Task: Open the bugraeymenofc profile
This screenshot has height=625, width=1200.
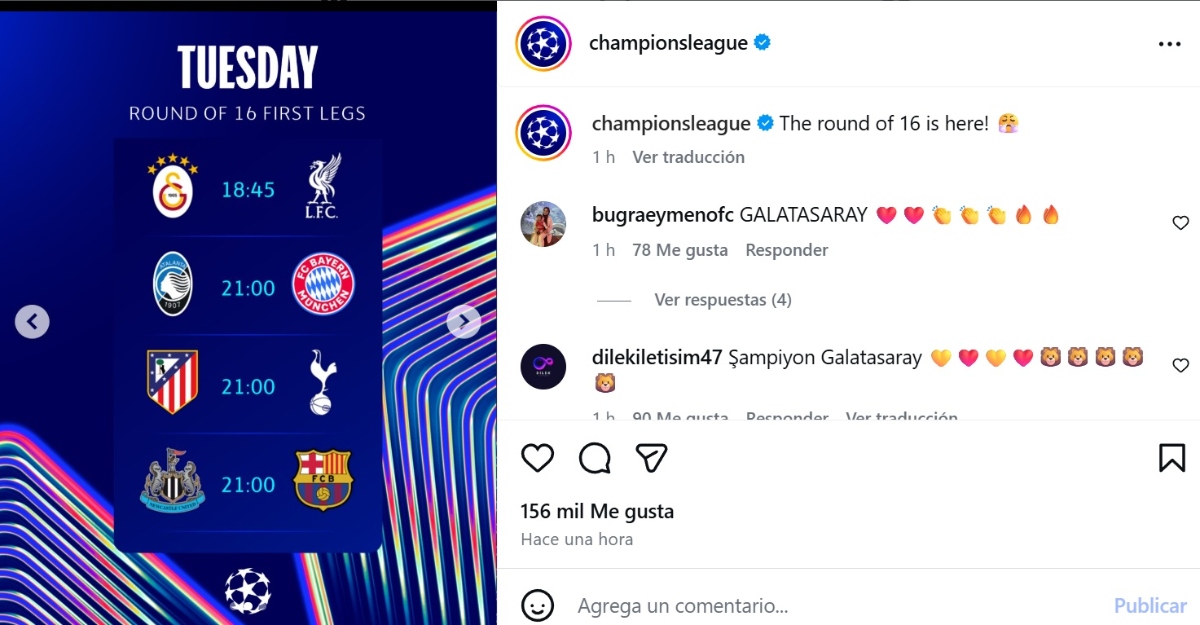Action: coord(662,215)
